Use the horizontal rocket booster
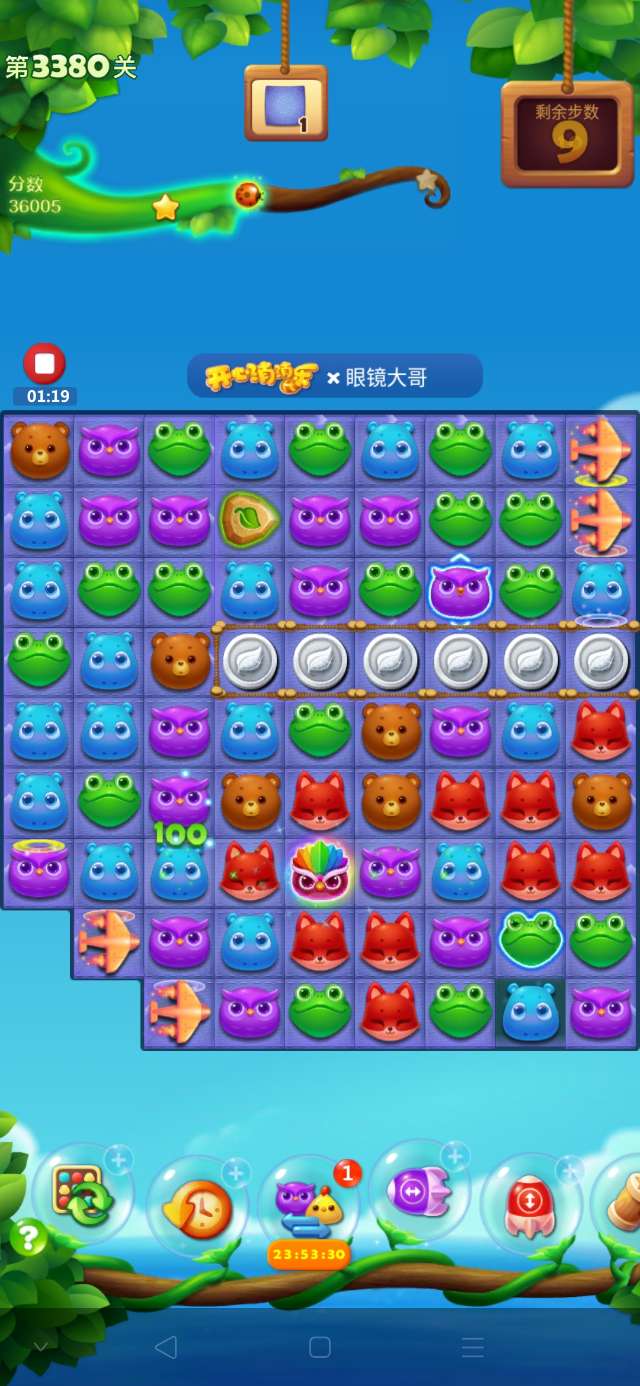 (418, 1191)
